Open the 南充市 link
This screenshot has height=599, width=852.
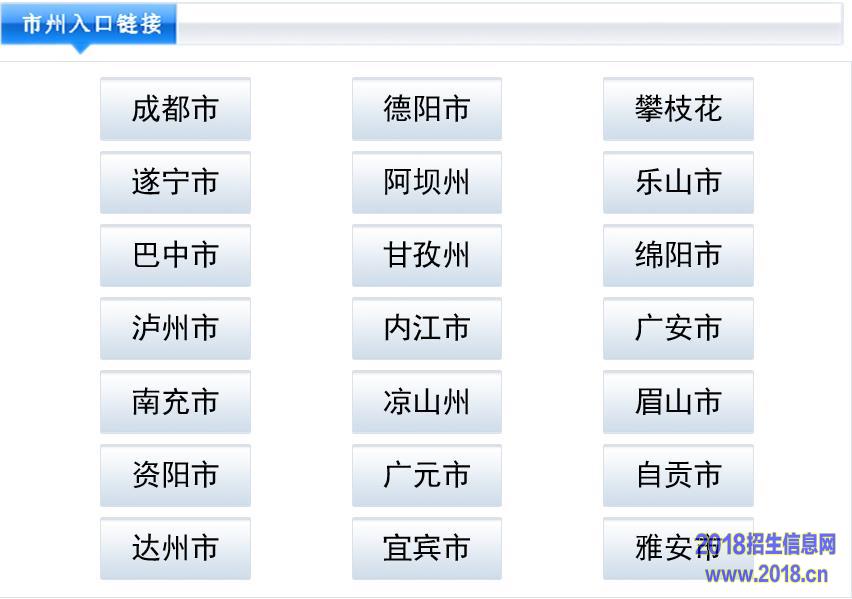coord(175,402)
